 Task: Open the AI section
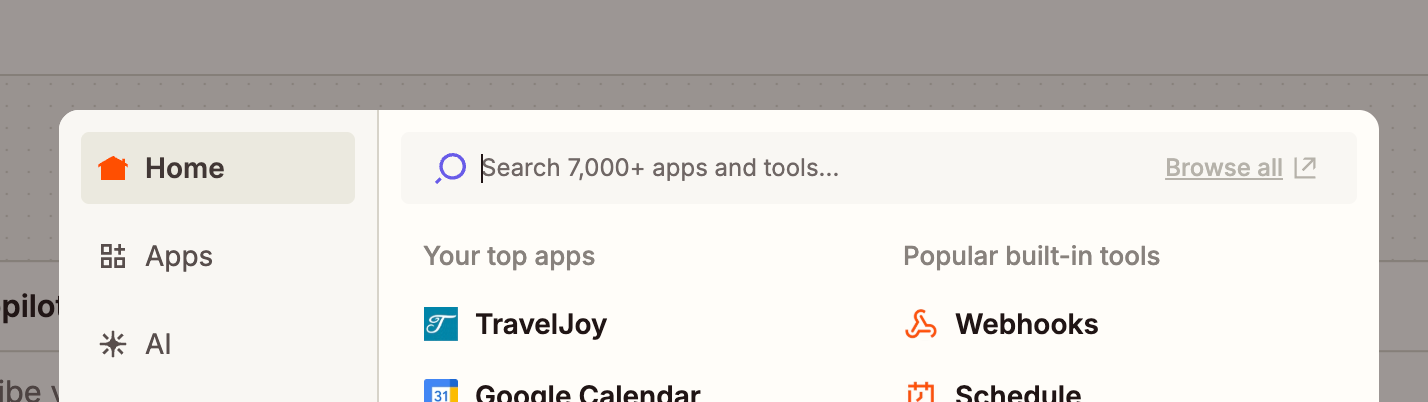pyautogui.click(x=158, y=344)
